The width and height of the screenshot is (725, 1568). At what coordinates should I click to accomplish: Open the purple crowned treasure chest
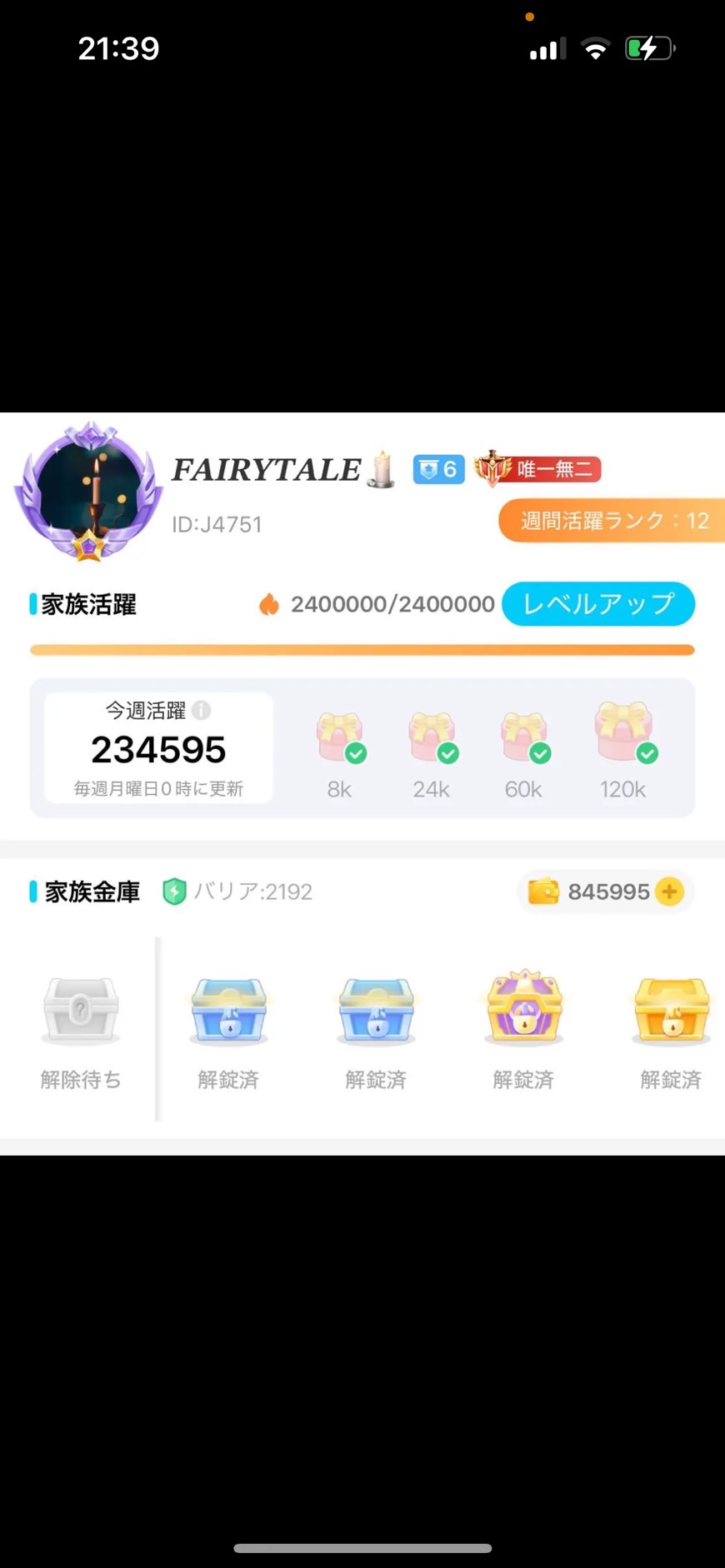pyautogui.click(x=523, y=1008)
